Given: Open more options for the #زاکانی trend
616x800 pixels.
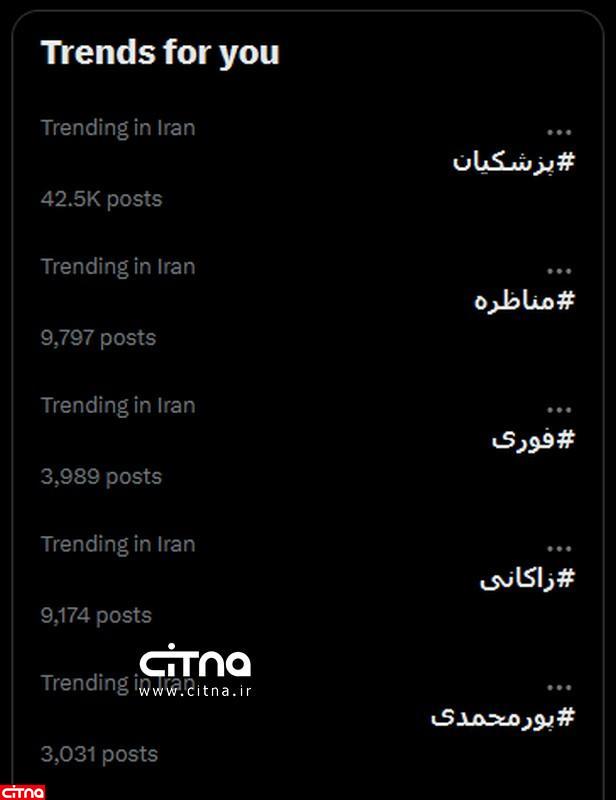Looking at the screenshot, I should [x=560, y=549].
